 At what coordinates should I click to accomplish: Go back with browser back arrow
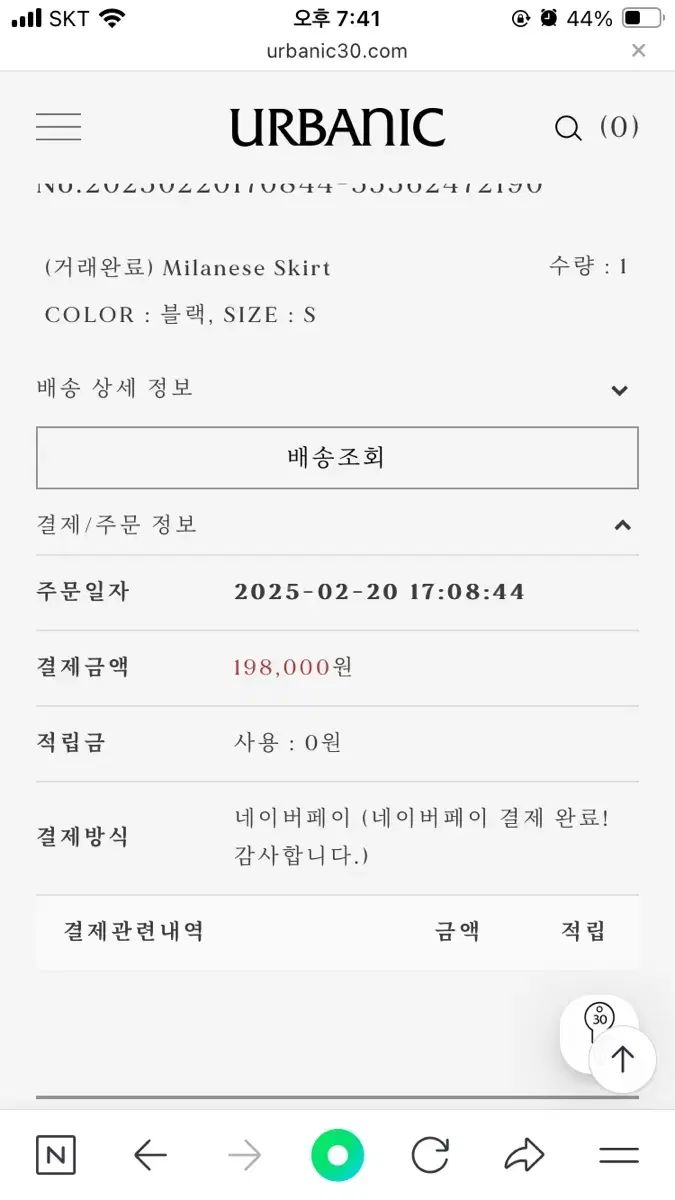click(150, 1156)
